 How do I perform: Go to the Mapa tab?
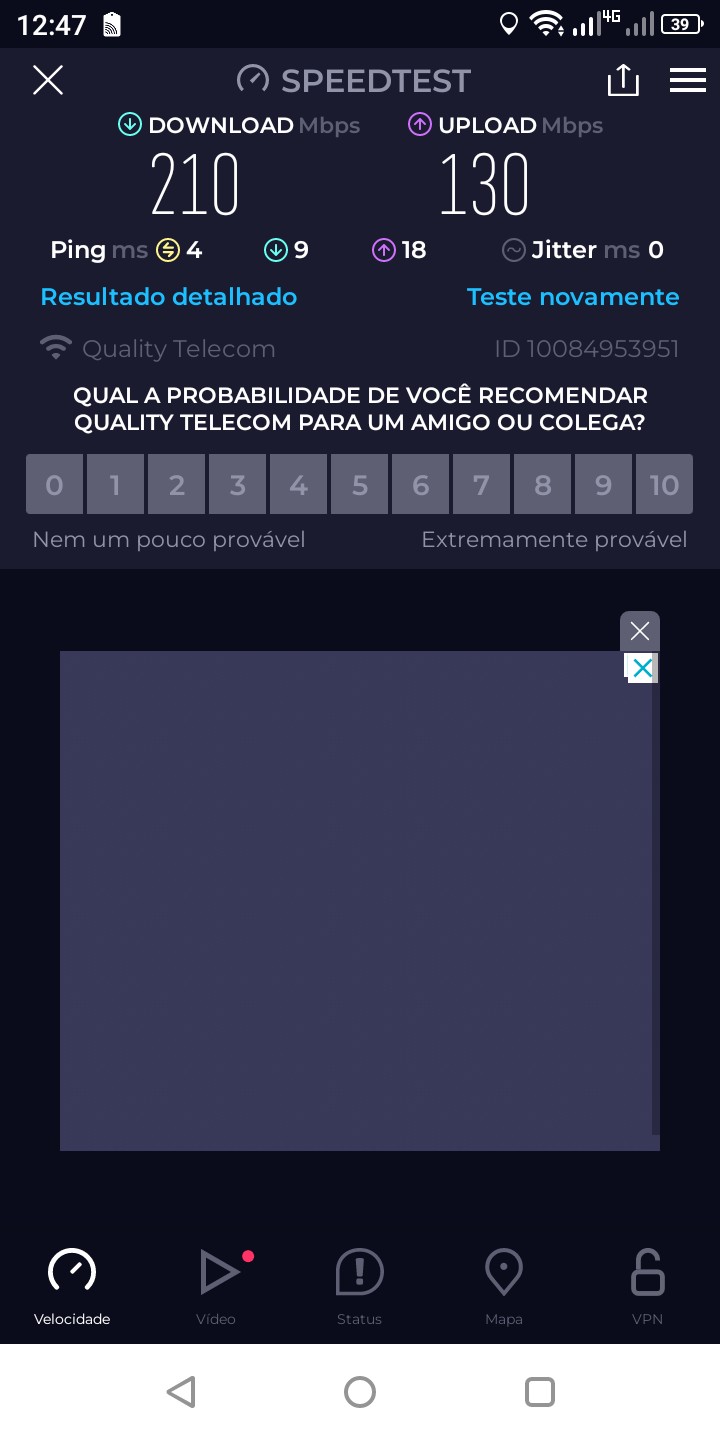(504, 1286)
